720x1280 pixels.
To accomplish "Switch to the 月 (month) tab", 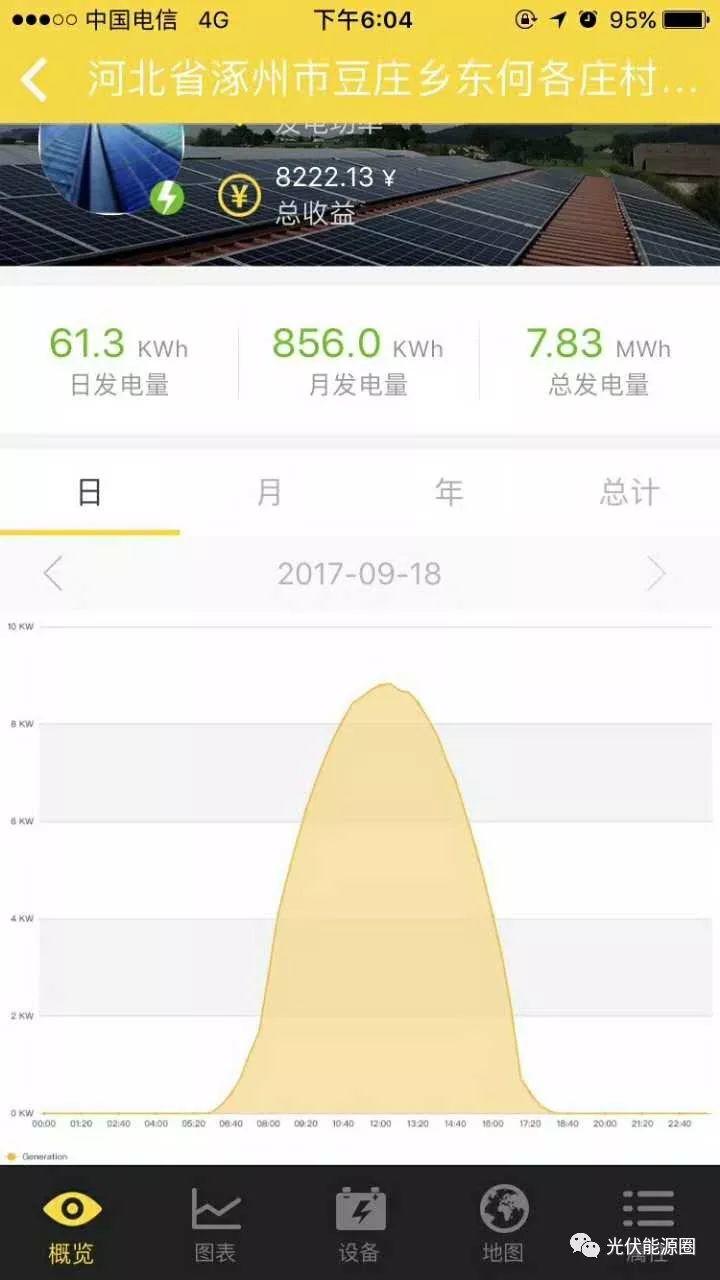I will click(270, 492).
